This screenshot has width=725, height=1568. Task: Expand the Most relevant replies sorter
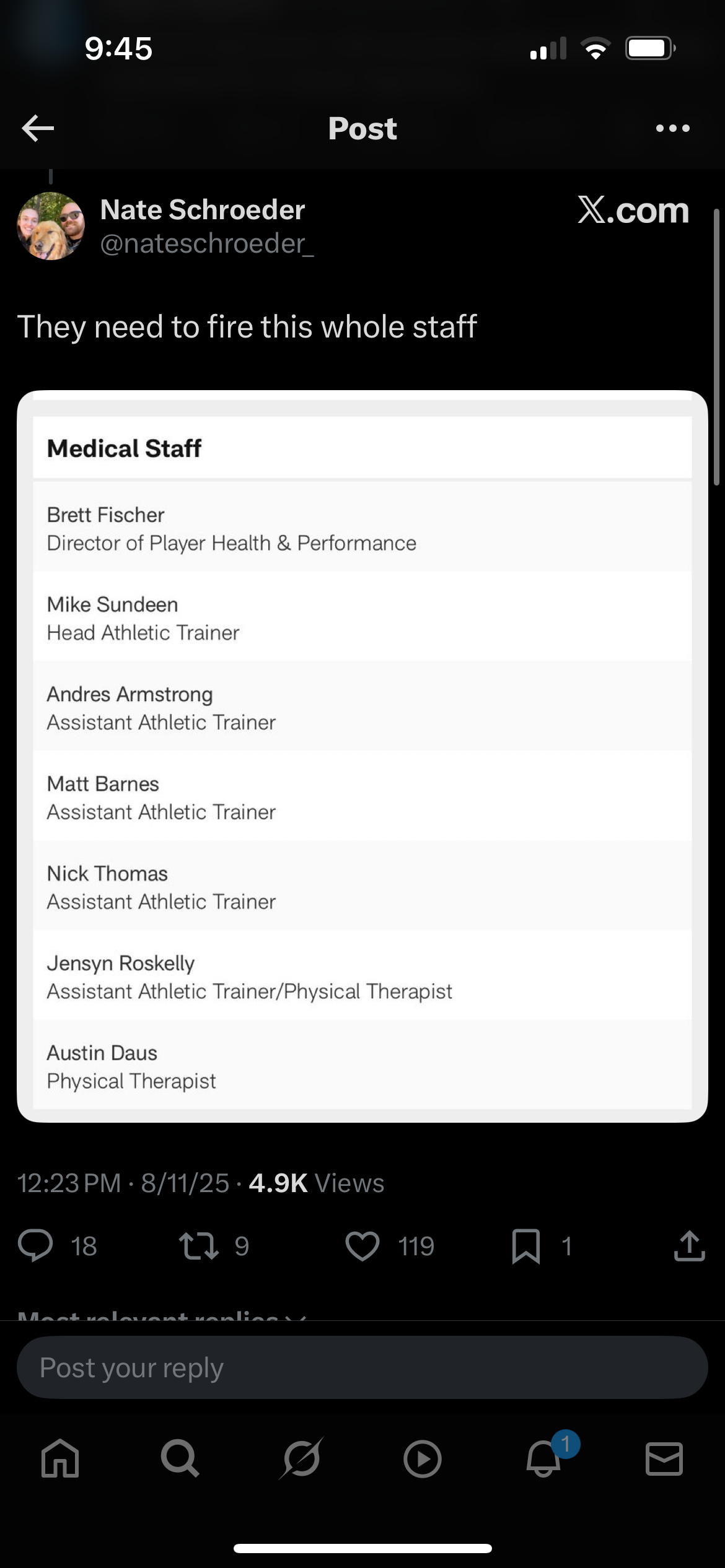coord(161,1314)
